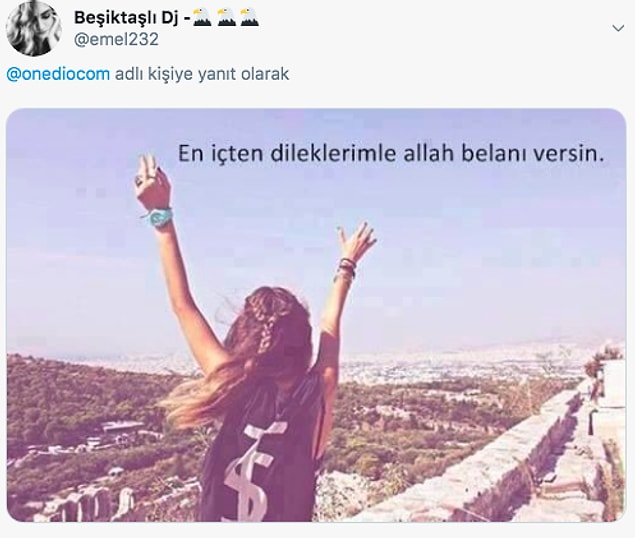Open Beşiktaşlı Dj's profile picture

(33, 28)
